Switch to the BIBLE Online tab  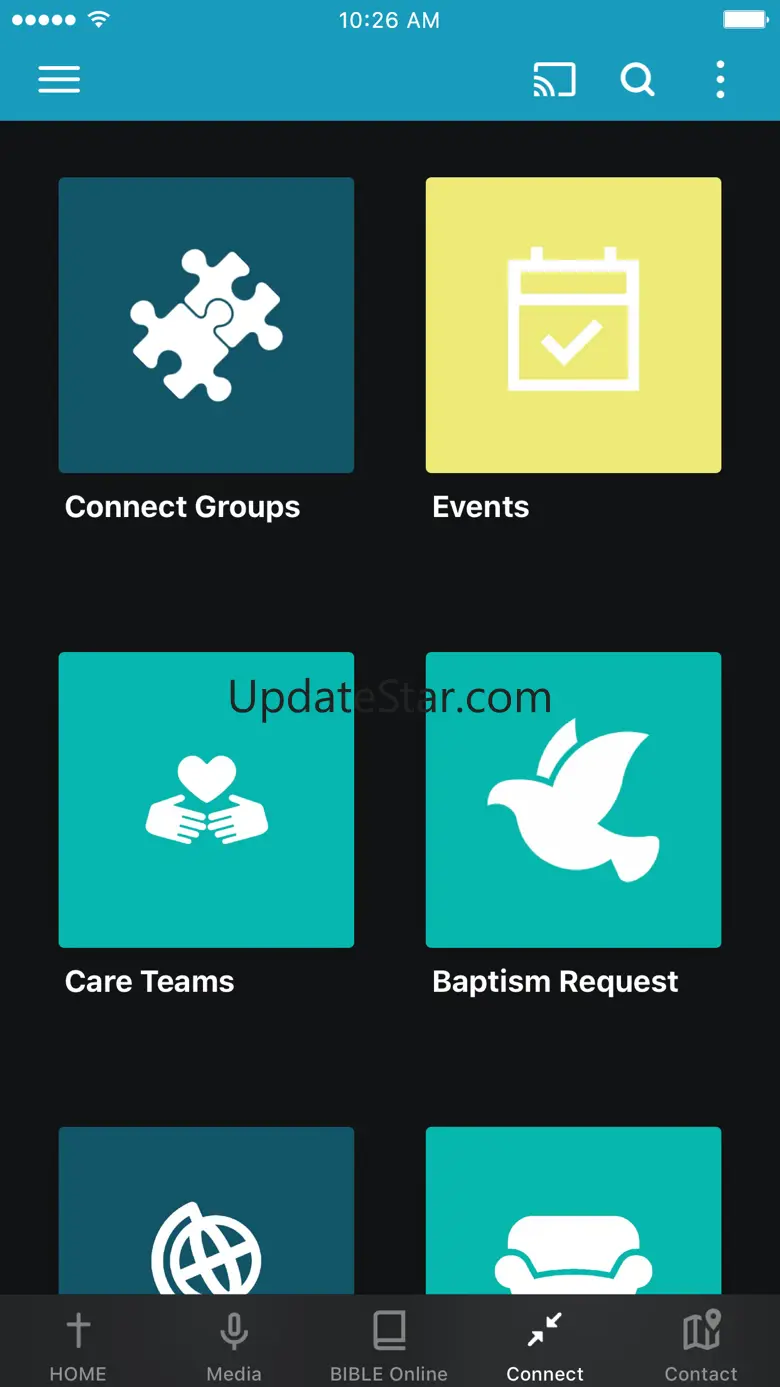click(x=389, y=1345)
